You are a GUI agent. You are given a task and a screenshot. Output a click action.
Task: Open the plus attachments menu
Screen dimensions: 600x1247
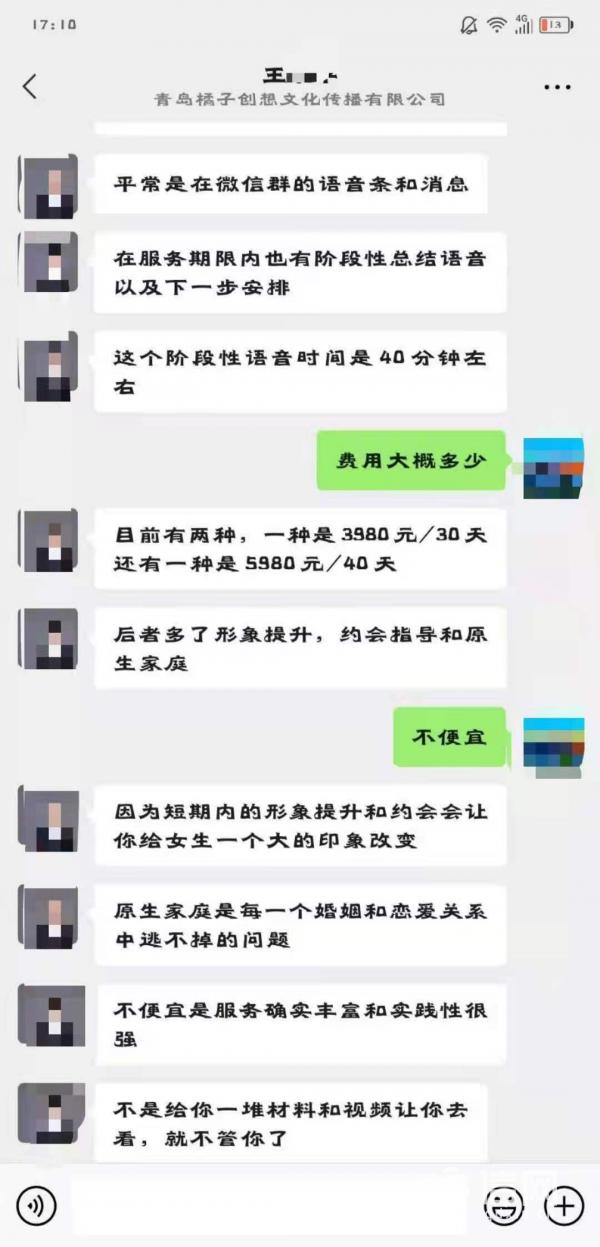(563, 1205)
